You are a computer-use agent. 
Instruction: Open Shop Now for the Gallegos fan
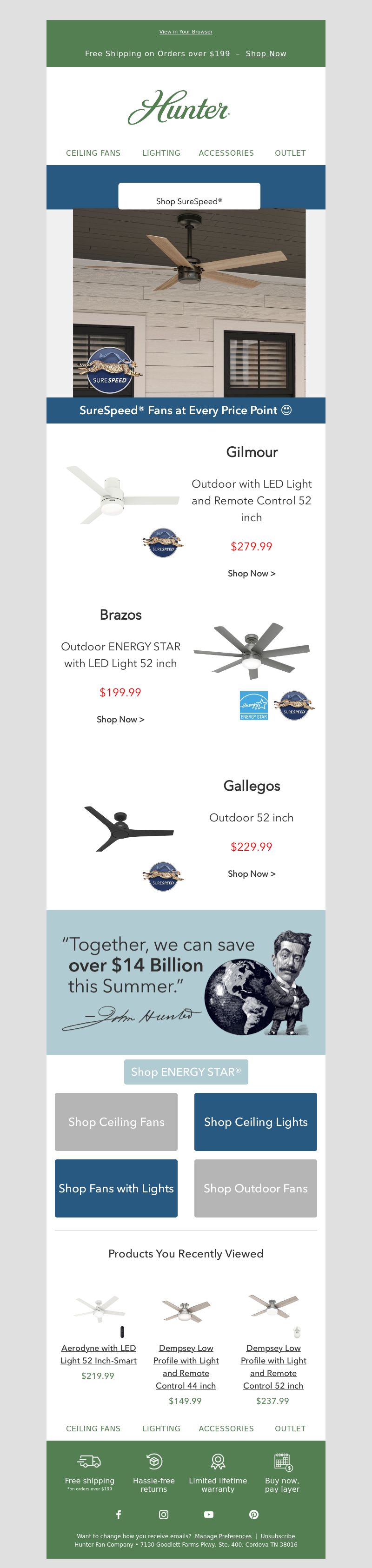click(251, 873)
